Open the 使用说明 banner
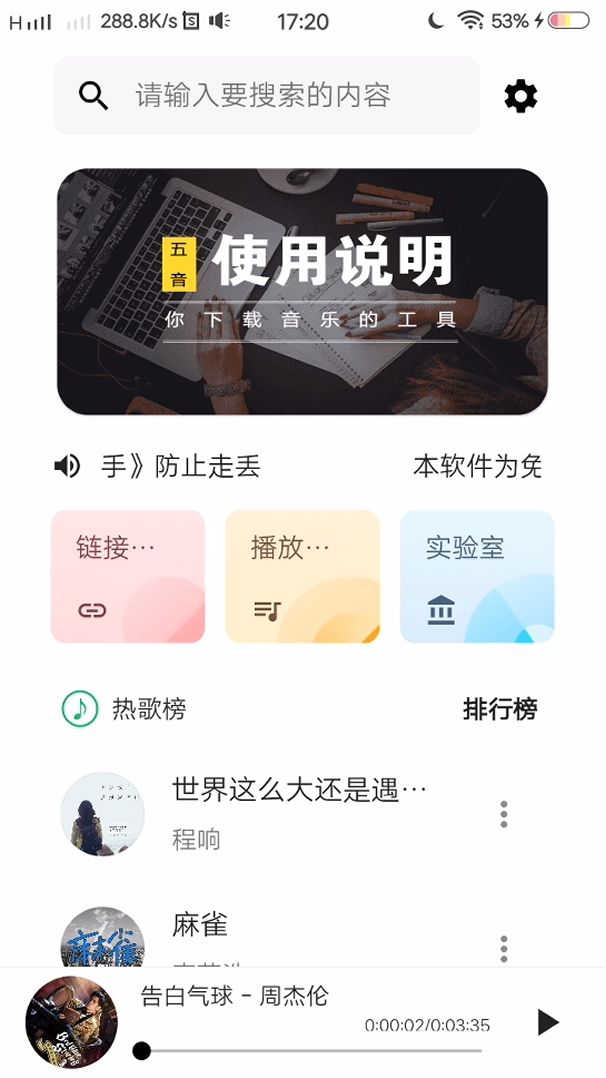 pos(302,291)
